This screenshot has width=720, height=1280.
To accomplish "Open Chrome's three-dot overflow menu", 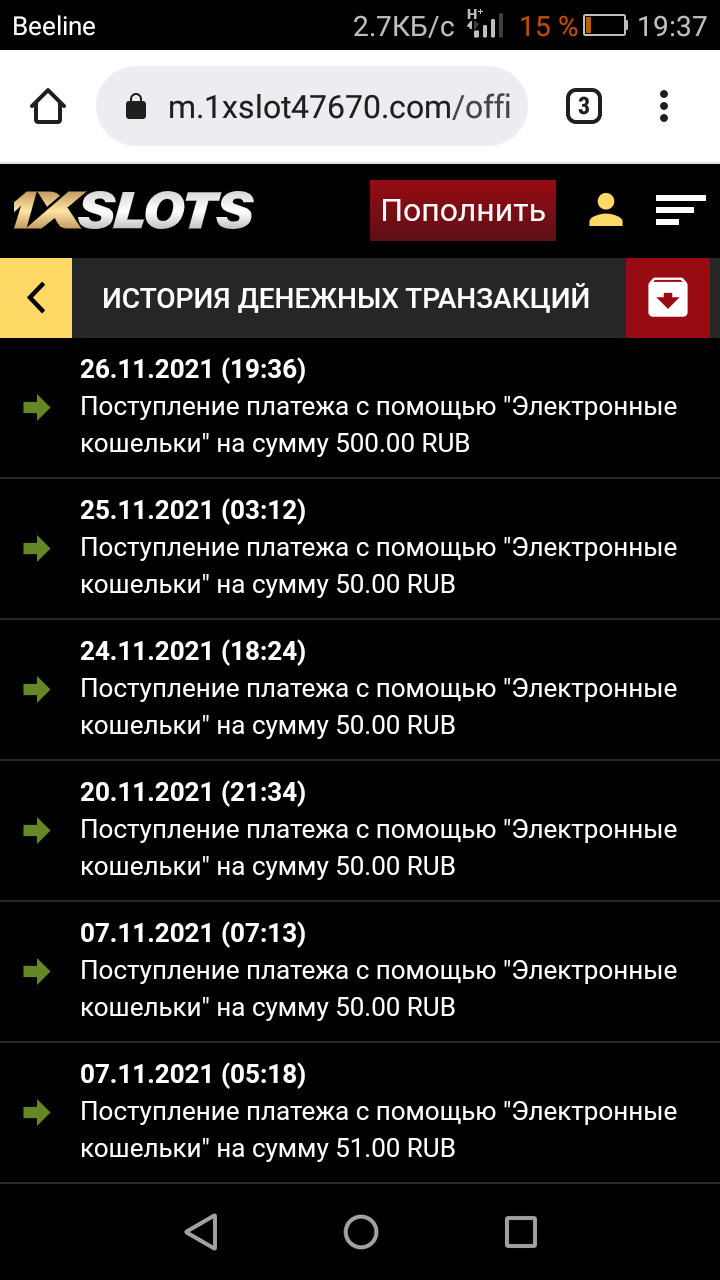I will coord(664,106).
